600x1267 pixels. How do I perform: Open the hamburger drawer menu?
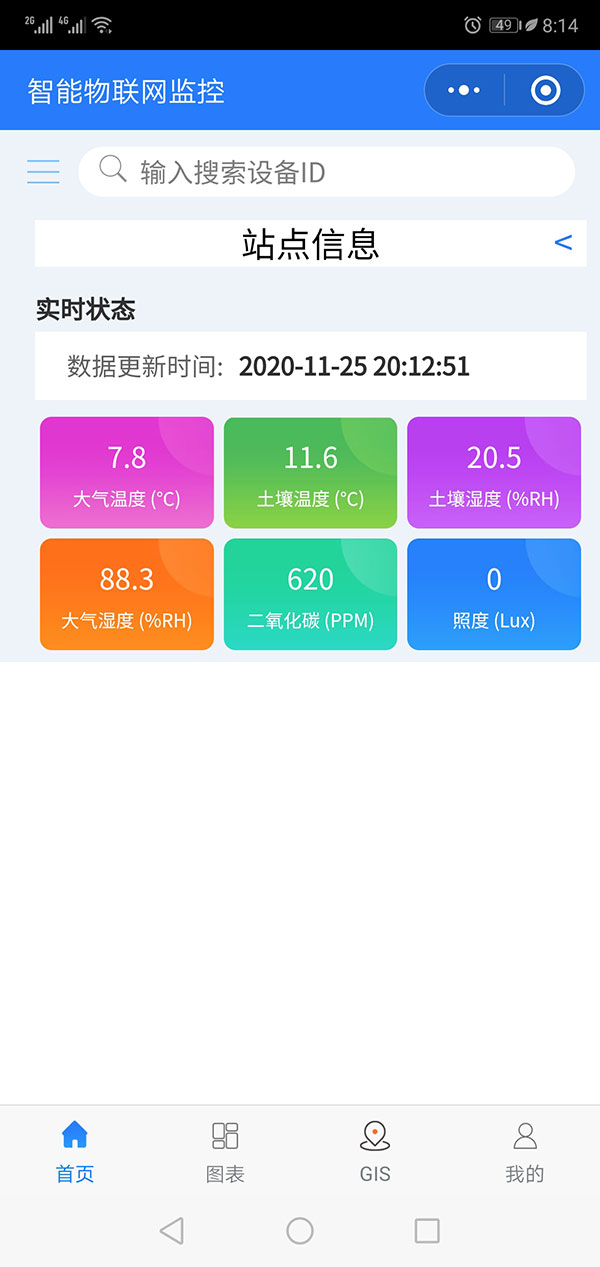point(43,171)
